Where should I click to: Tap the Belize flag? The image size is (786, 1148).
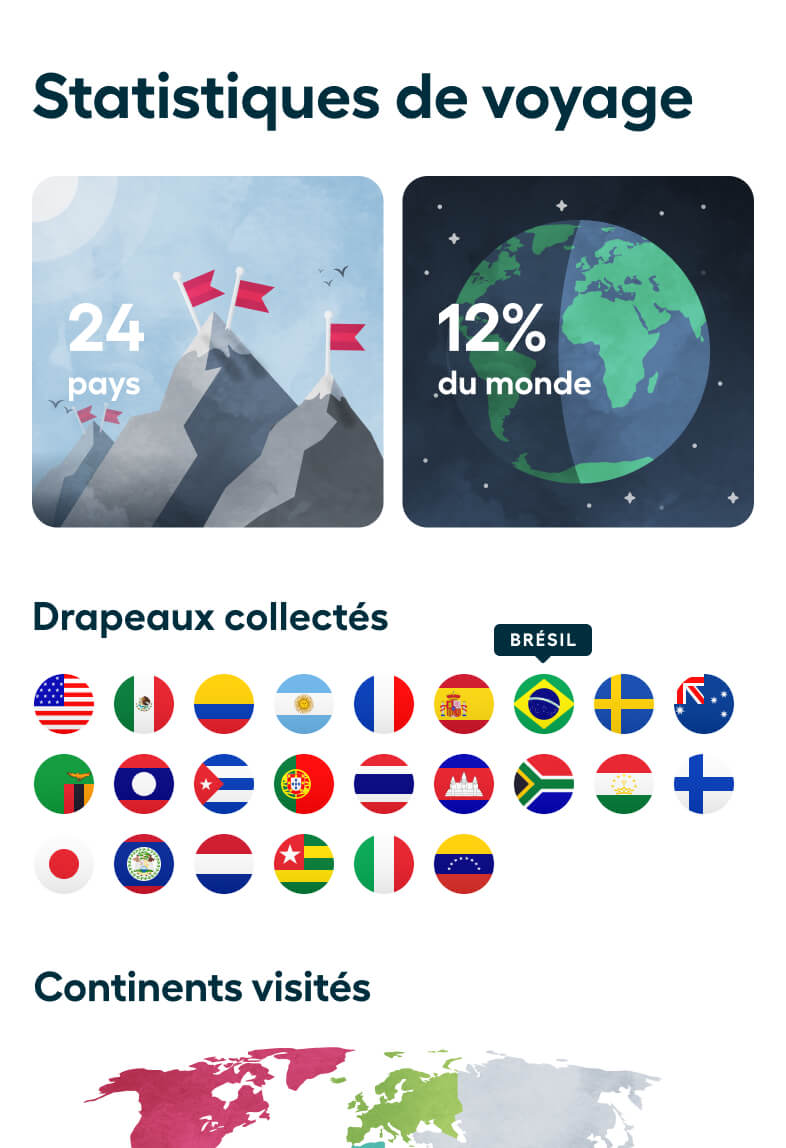pyautogui.click(x=144, y=864)
